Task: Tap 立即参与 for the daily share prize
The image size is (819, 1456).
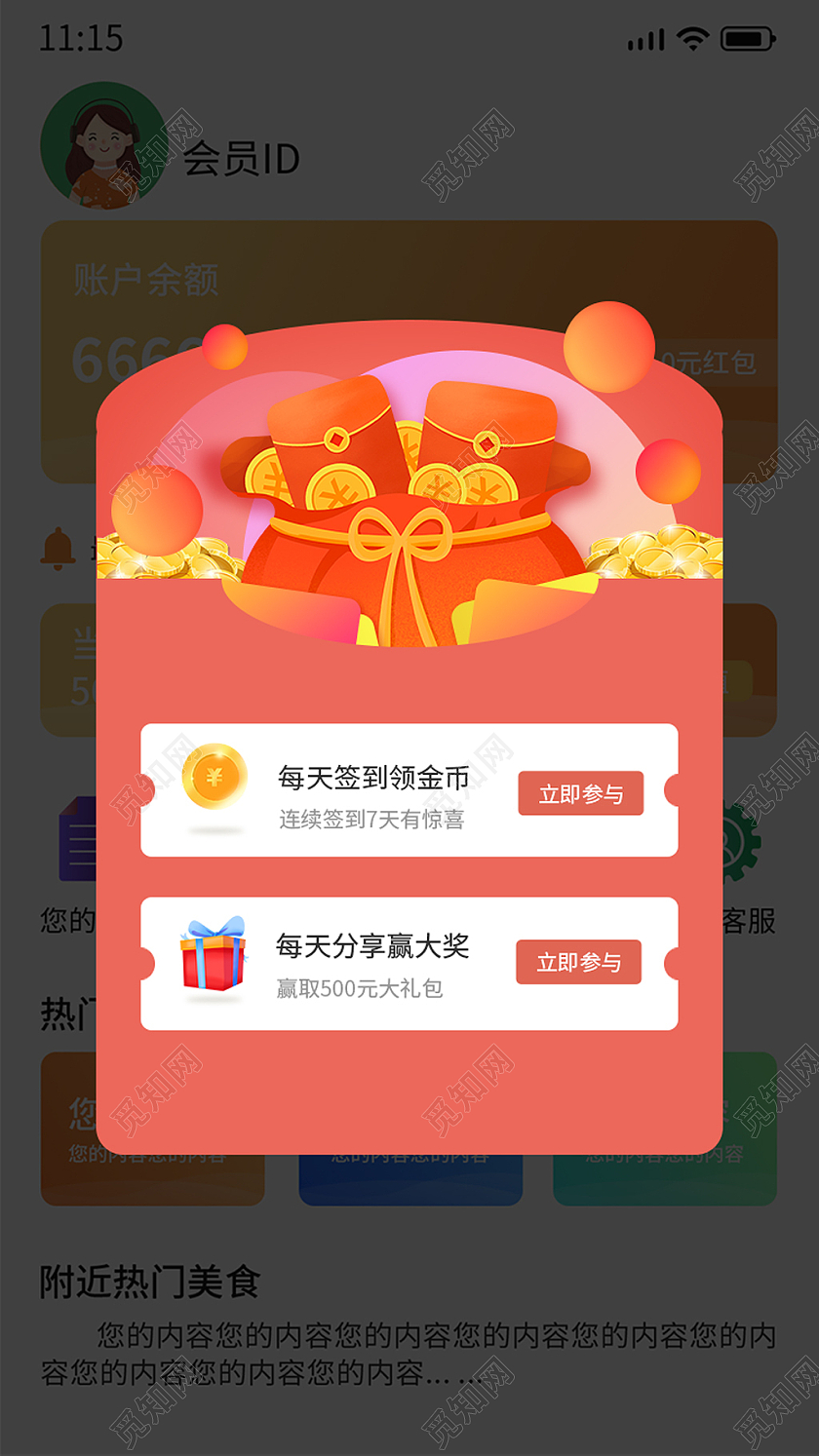Action: coord(579,962)
